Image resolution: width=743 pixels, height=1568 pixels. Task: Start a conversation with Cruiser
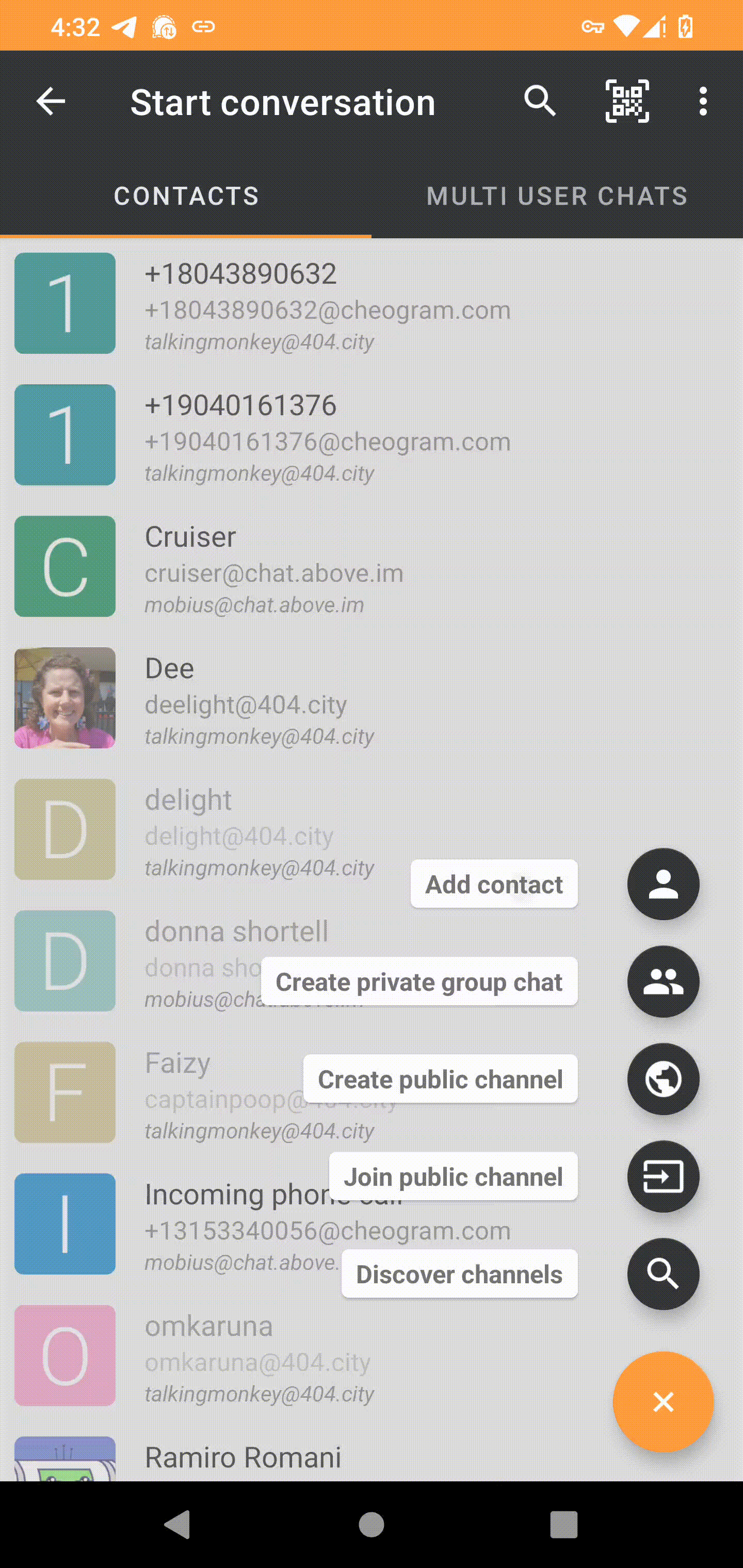tap(372, 566)
